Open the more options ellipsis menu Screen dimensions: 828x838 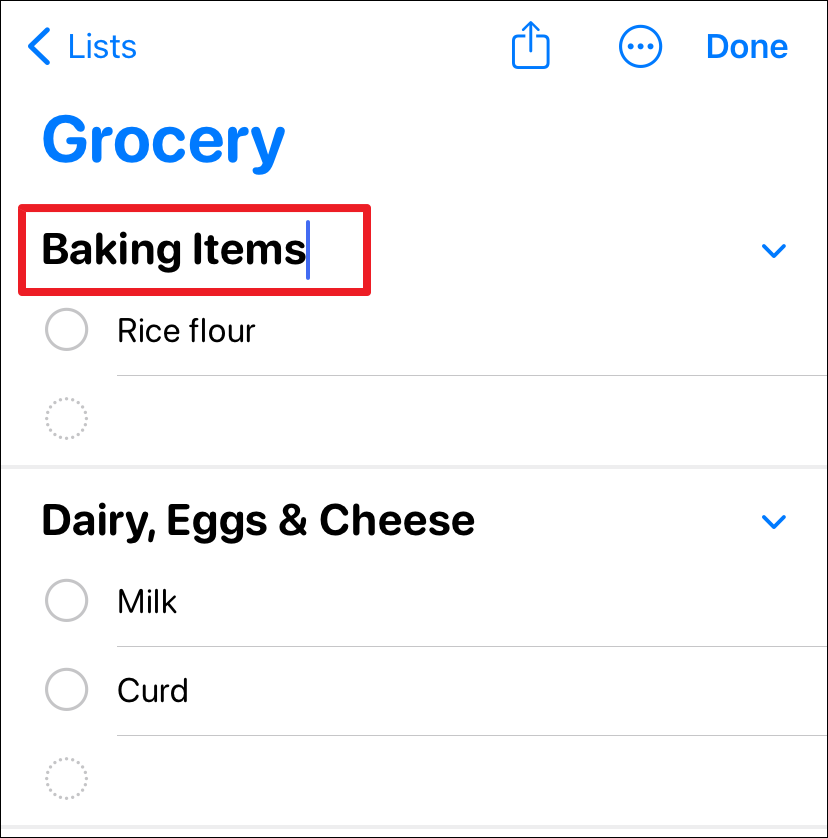coord(640,47)
